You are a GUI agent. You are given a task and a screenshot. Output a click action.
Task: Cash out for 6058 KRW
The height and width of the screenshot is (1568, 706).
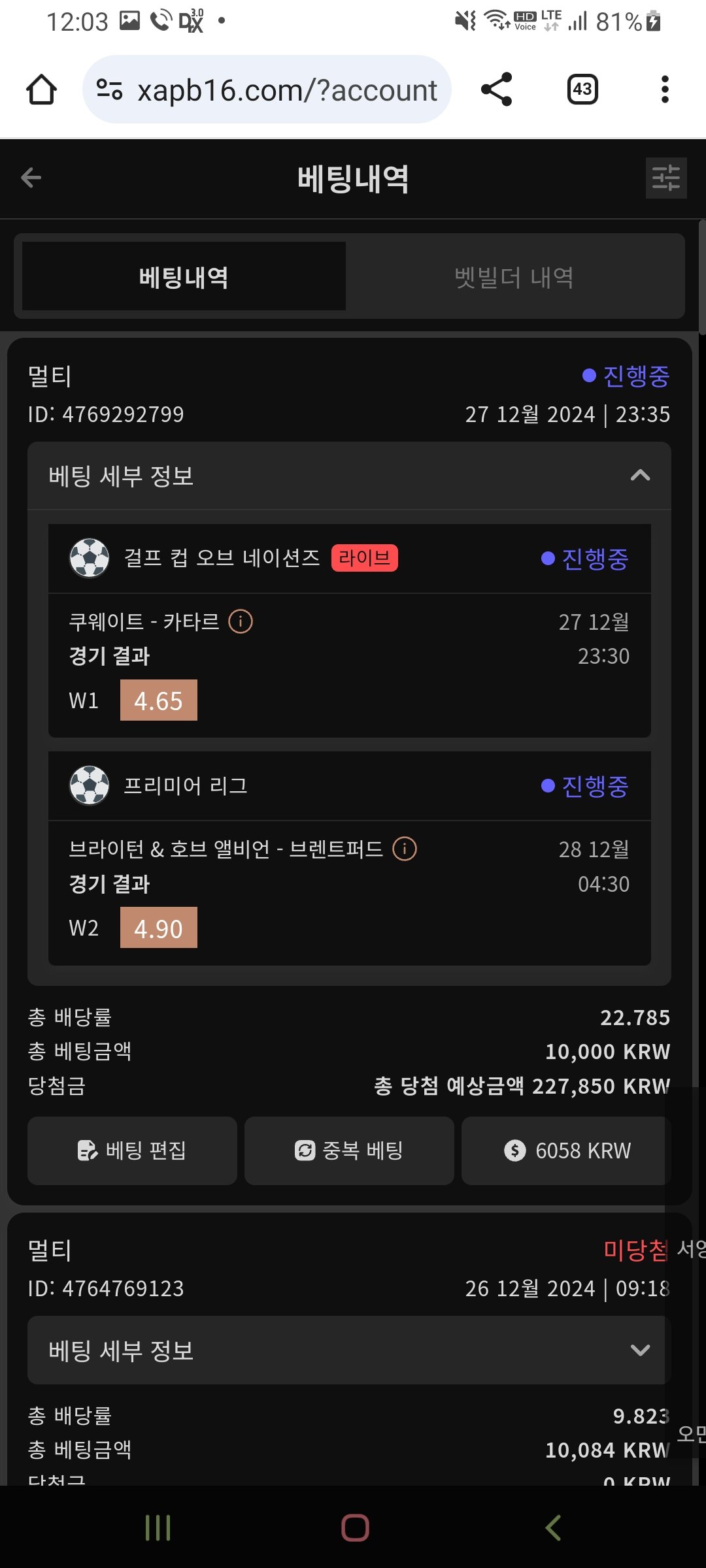click(566, 1151)
